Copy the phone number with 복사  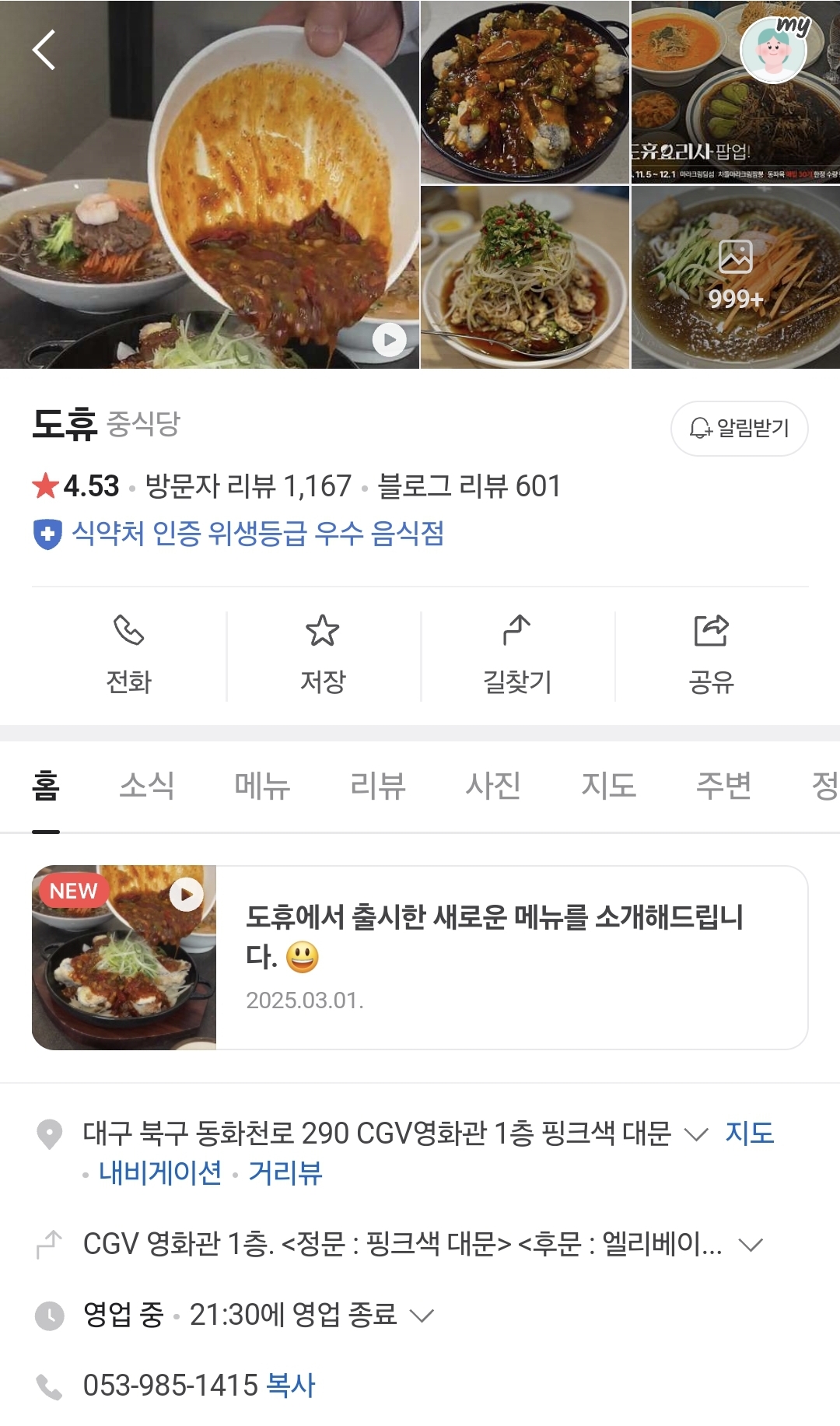[291, 1386]
